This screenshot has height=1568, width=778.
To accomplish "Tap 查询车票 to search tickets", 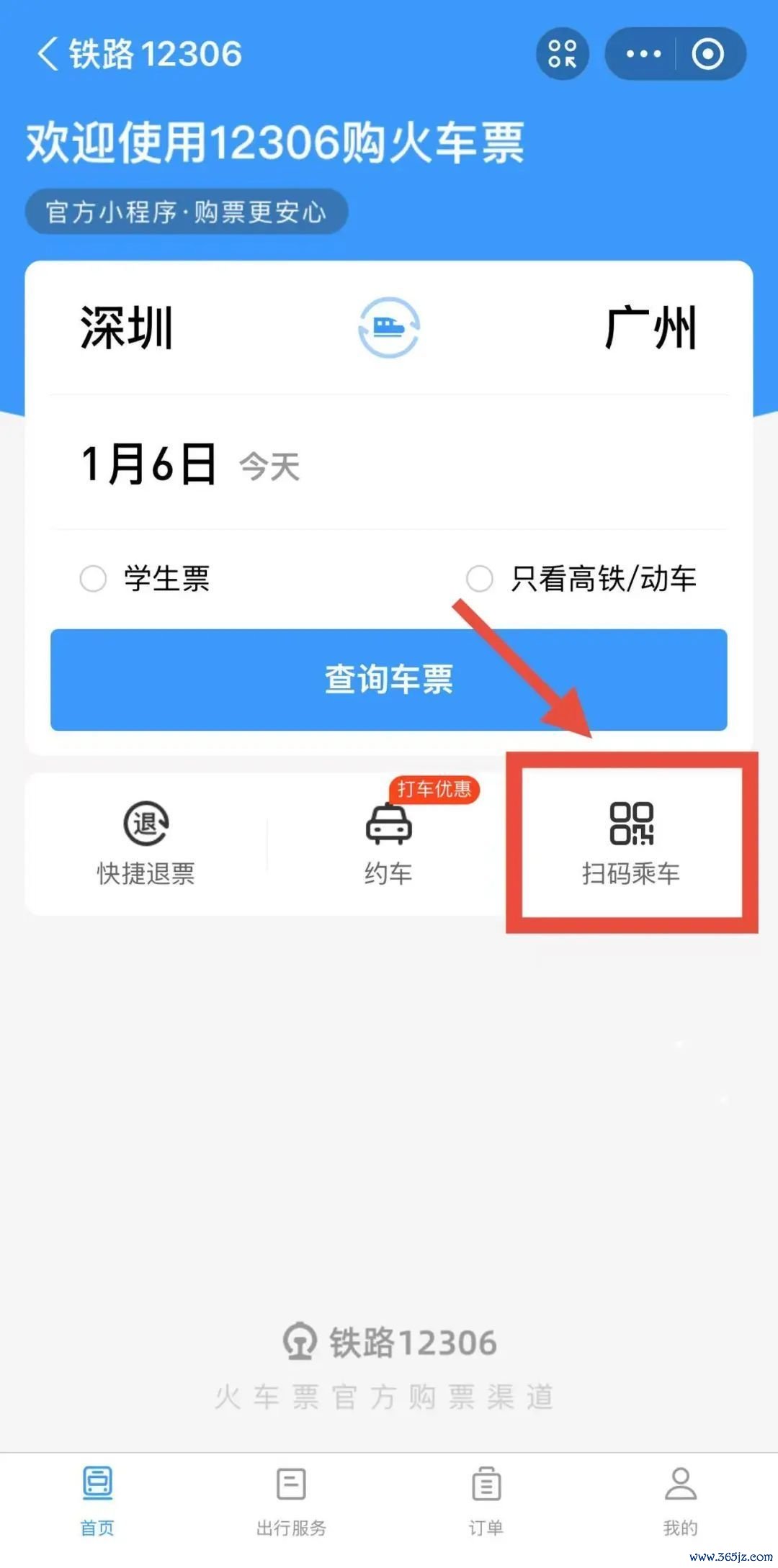I will [389, 680].
